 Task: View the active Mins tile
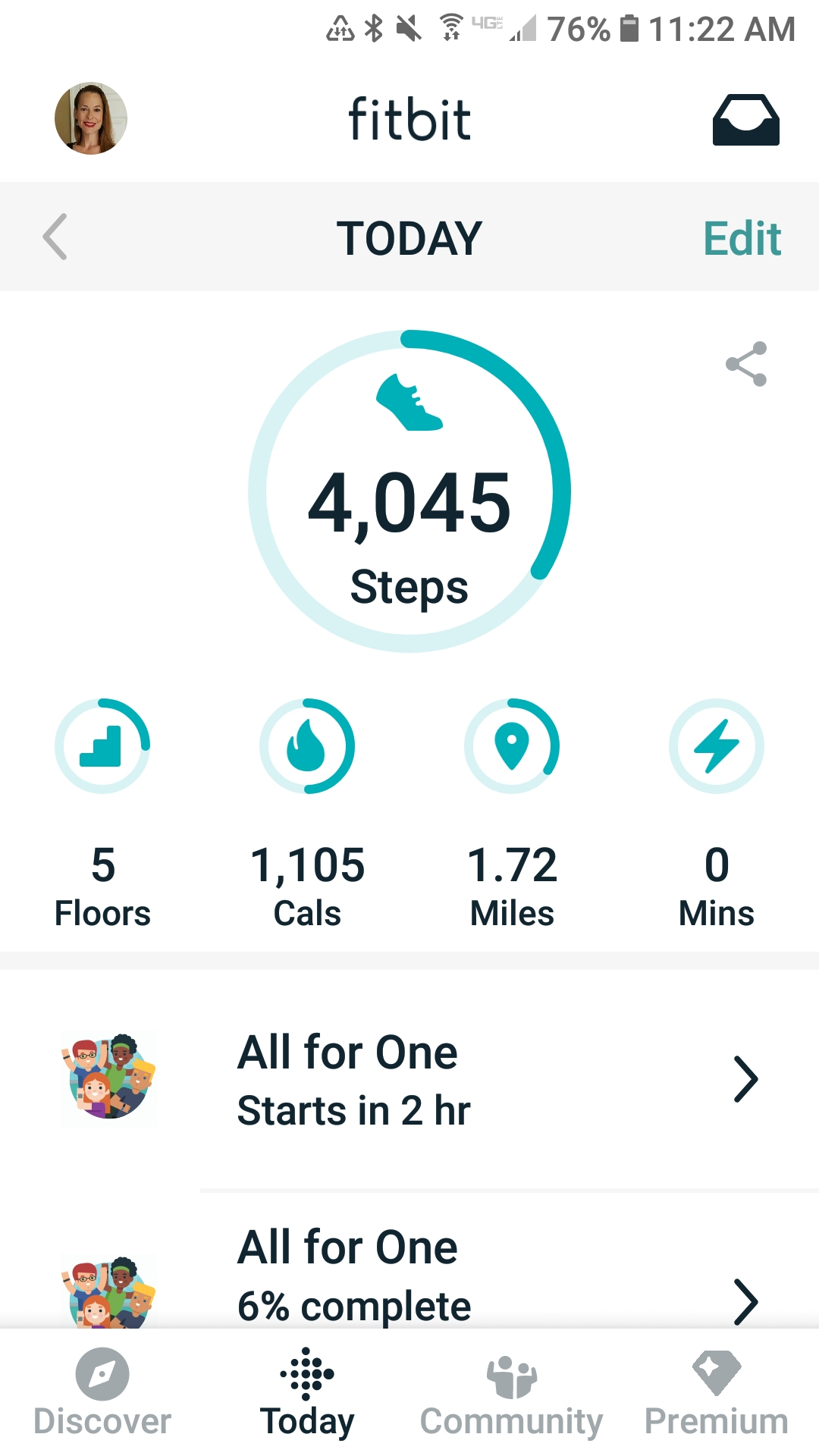[717, 811]
